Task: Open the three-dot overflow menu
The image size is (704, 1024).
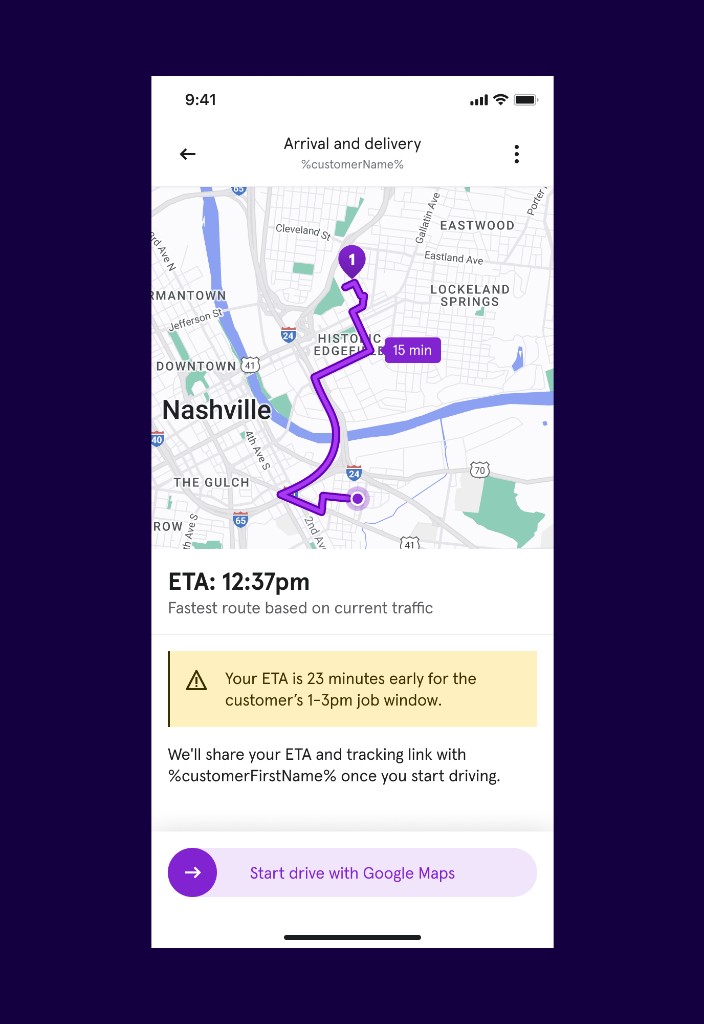Action: (x=516, y=154)
